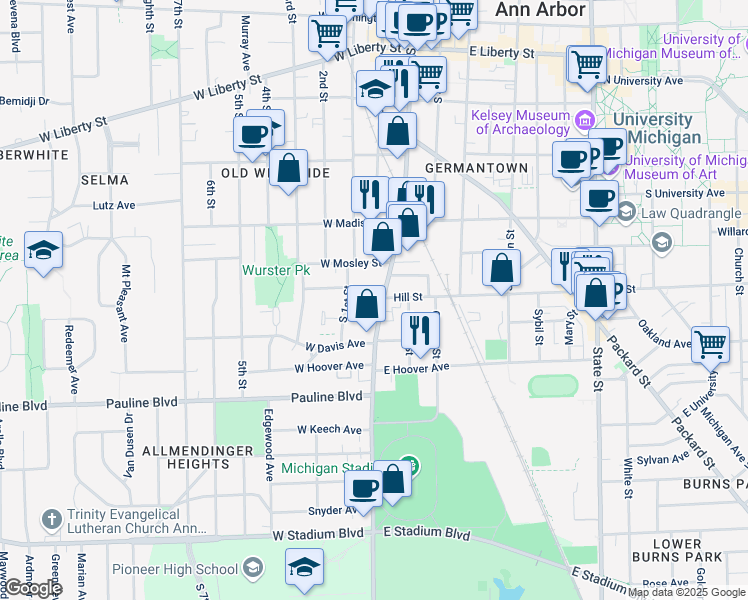This screenshot has width=748, height=600.
Task: Open the shopping cart marker near Oakland Ave
Action: pyautogui.click(x=710, y=348)
